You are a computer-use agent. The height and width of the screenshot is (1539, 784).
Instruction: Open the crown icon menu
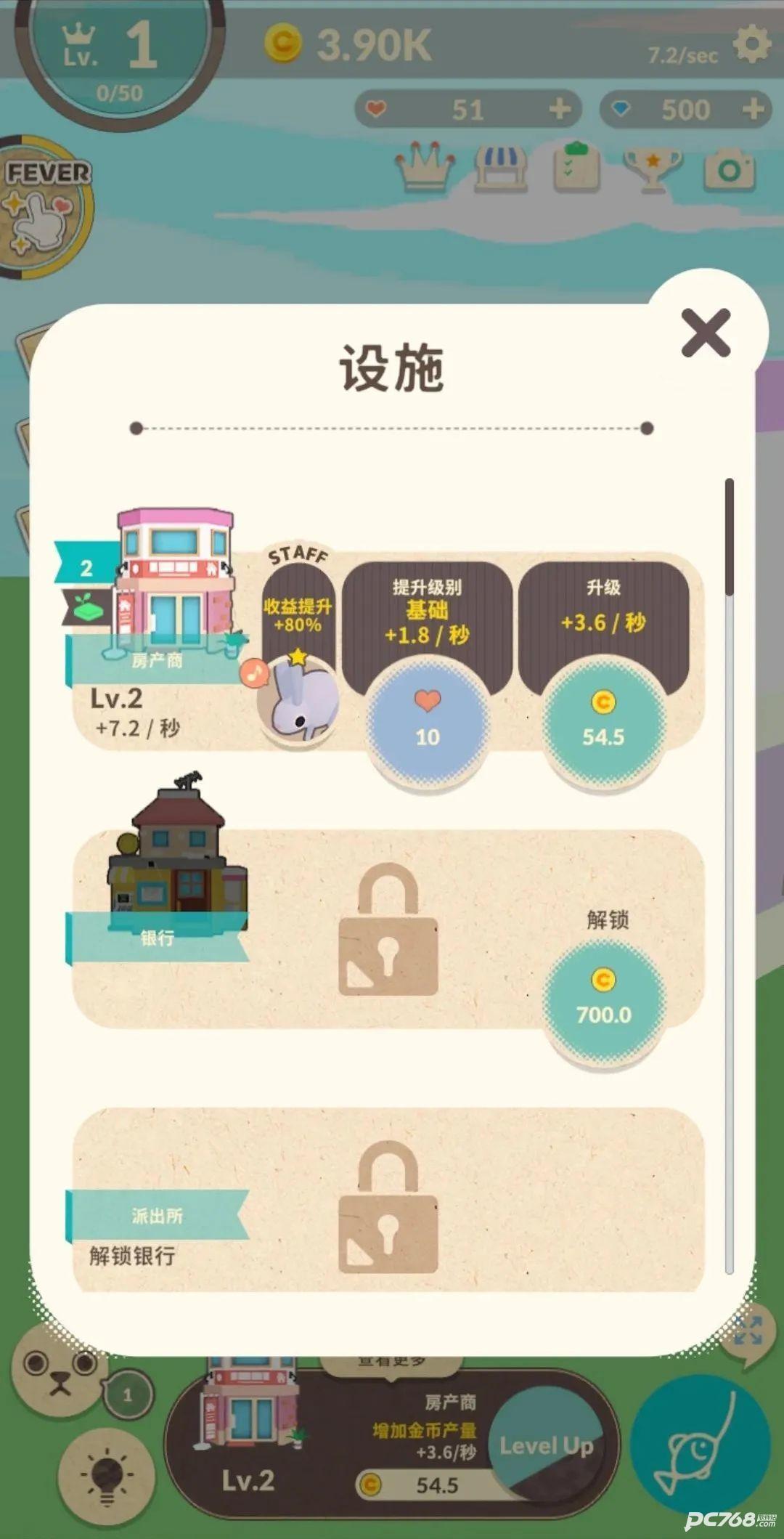coord(425,167)
